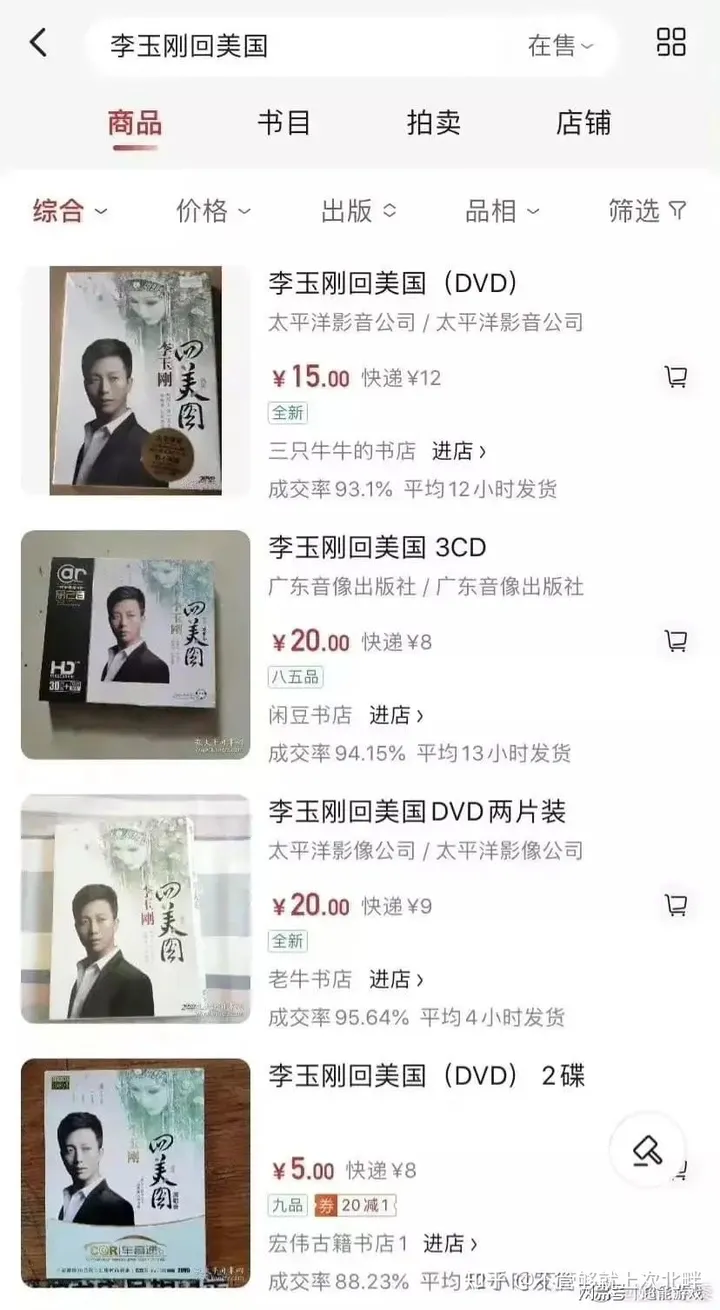Enter the 三只牛牛的书店 shop
The image size is (720, 1310).
pyautogui.click(x=458, y=451)
